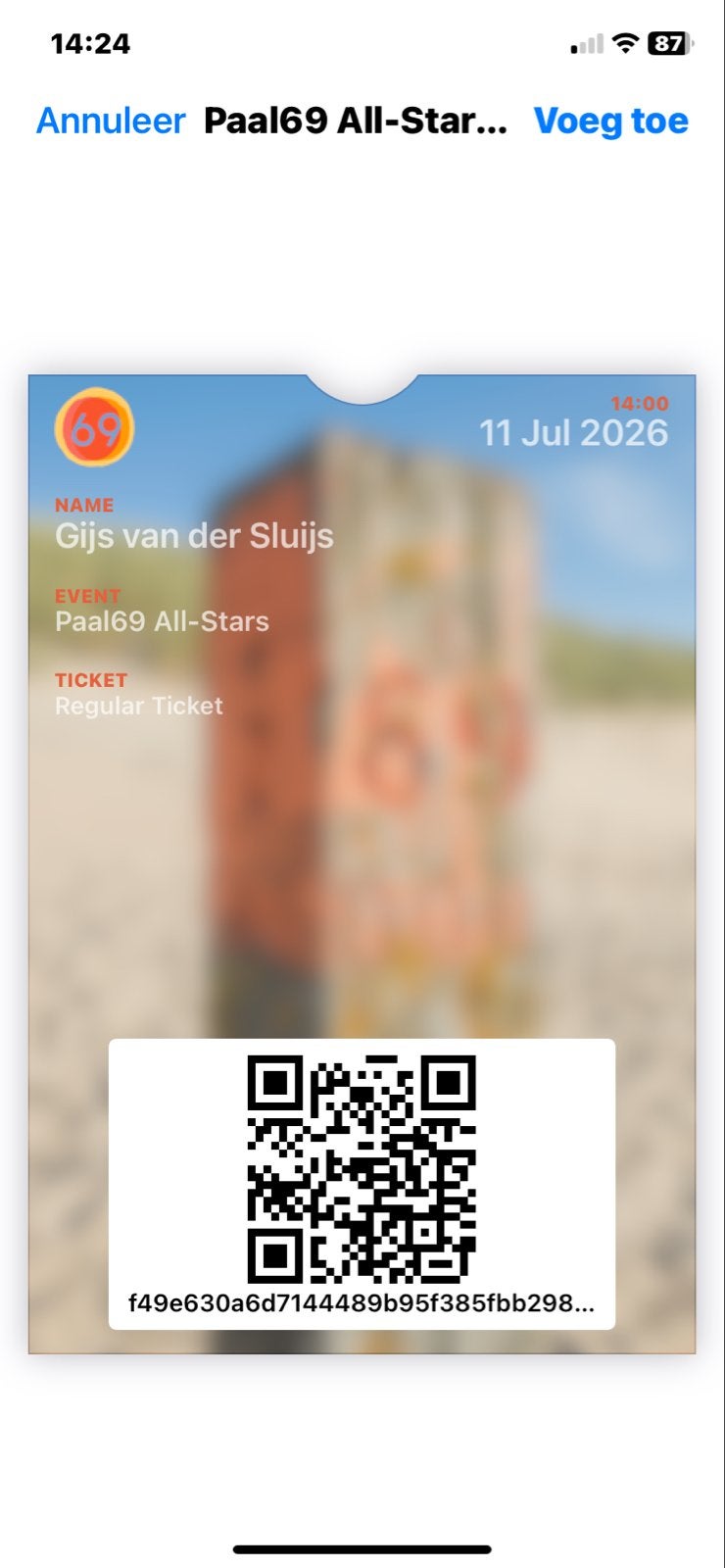Tap Voeg toe to add the ticket
Image resolution: width=725 pixels, height=1568 pixels.
pos(611,121)
